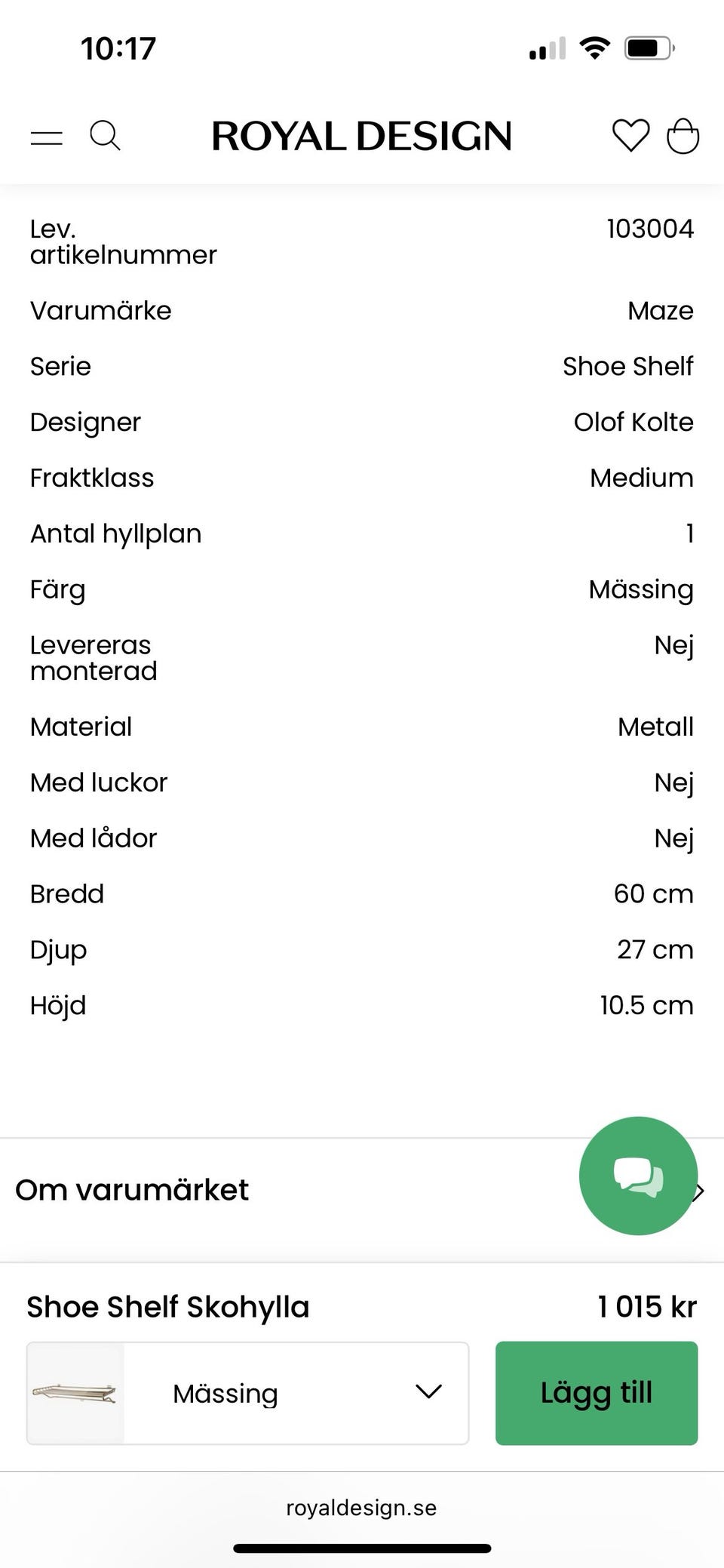Tap the royaldesign.se address bar
The height and width of the screenshot is (1568, 724).
[361, 1508]
